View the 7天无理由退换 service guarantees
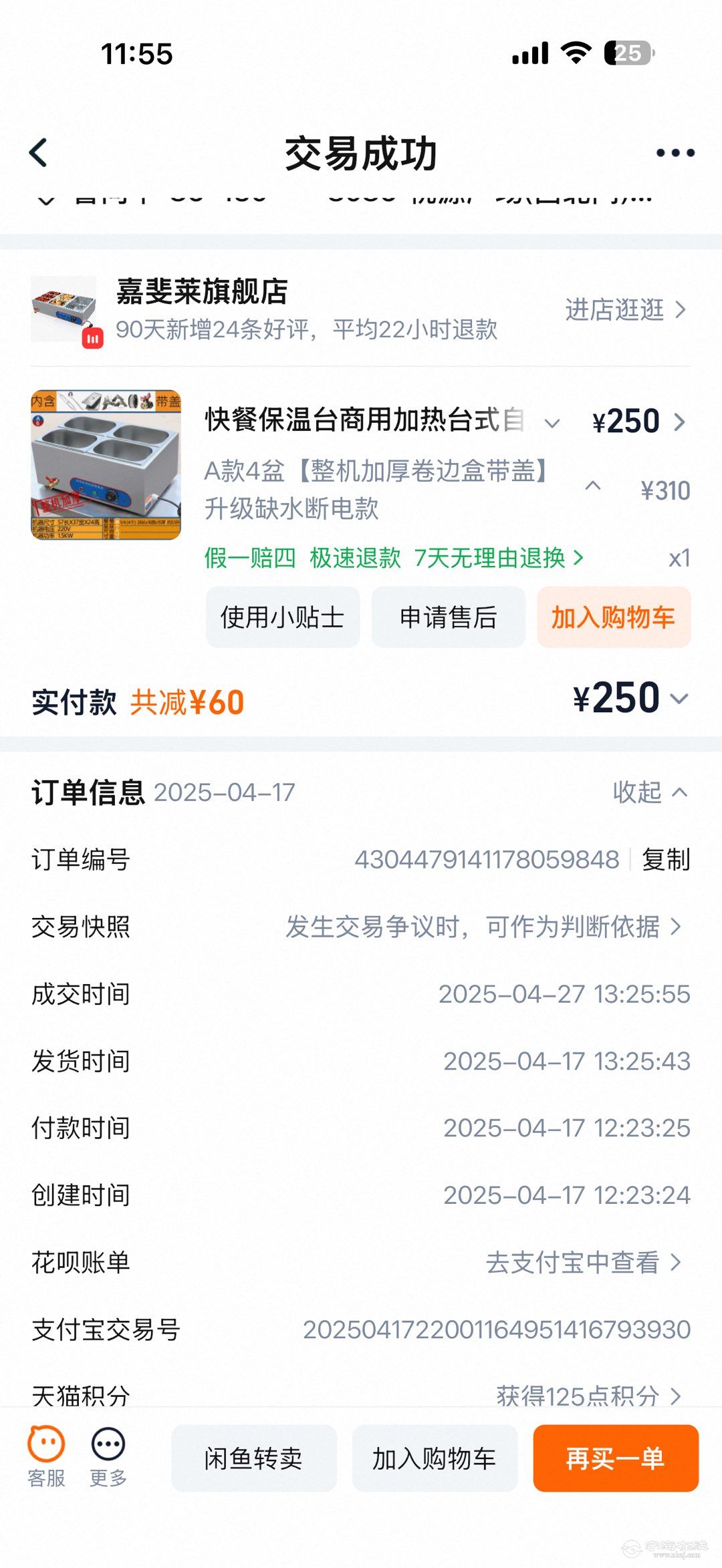722x1568 pixels. pyautogui.click(x=498, y=558)
